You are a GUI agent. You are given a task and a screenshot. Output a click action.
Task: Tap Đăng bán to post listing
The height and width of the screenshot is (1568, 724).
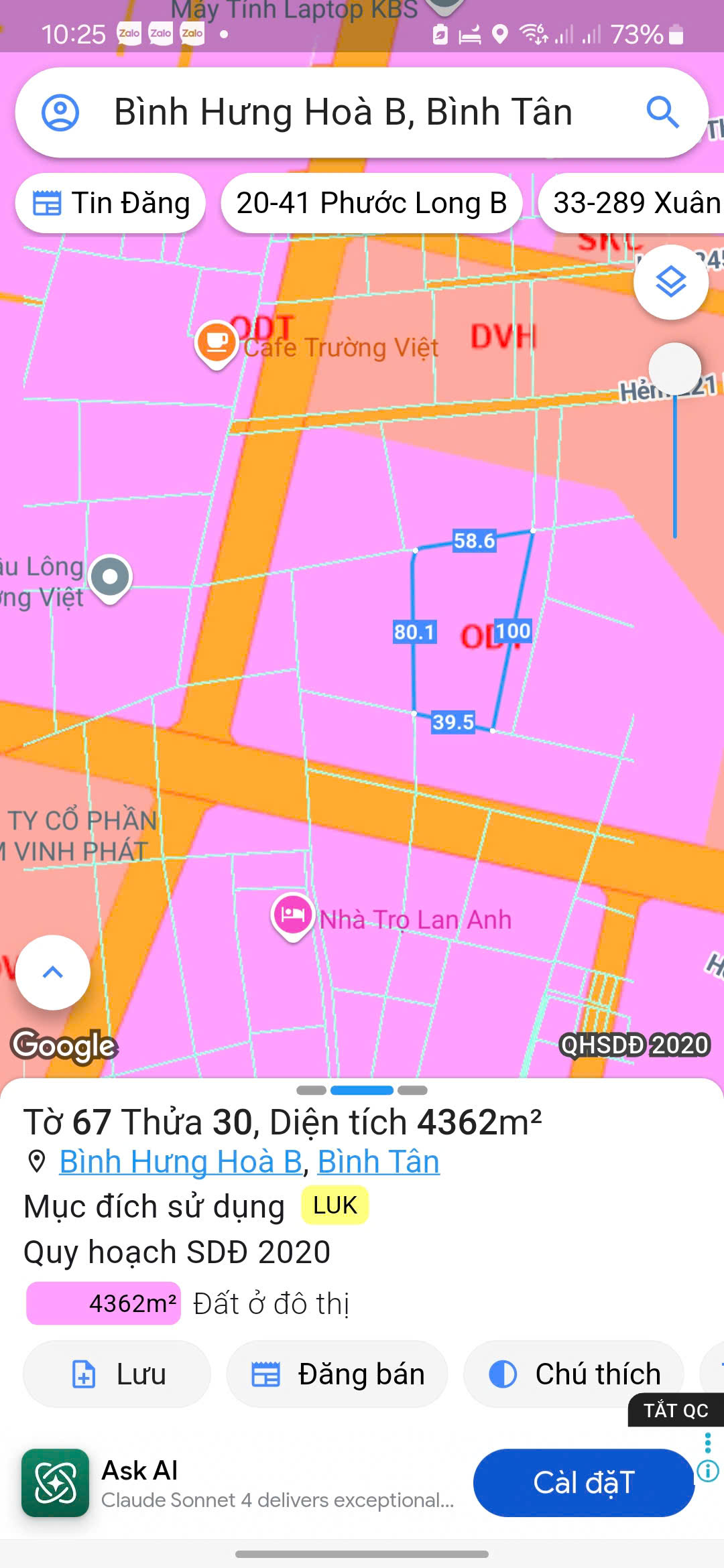click(x=337, y=1374)
